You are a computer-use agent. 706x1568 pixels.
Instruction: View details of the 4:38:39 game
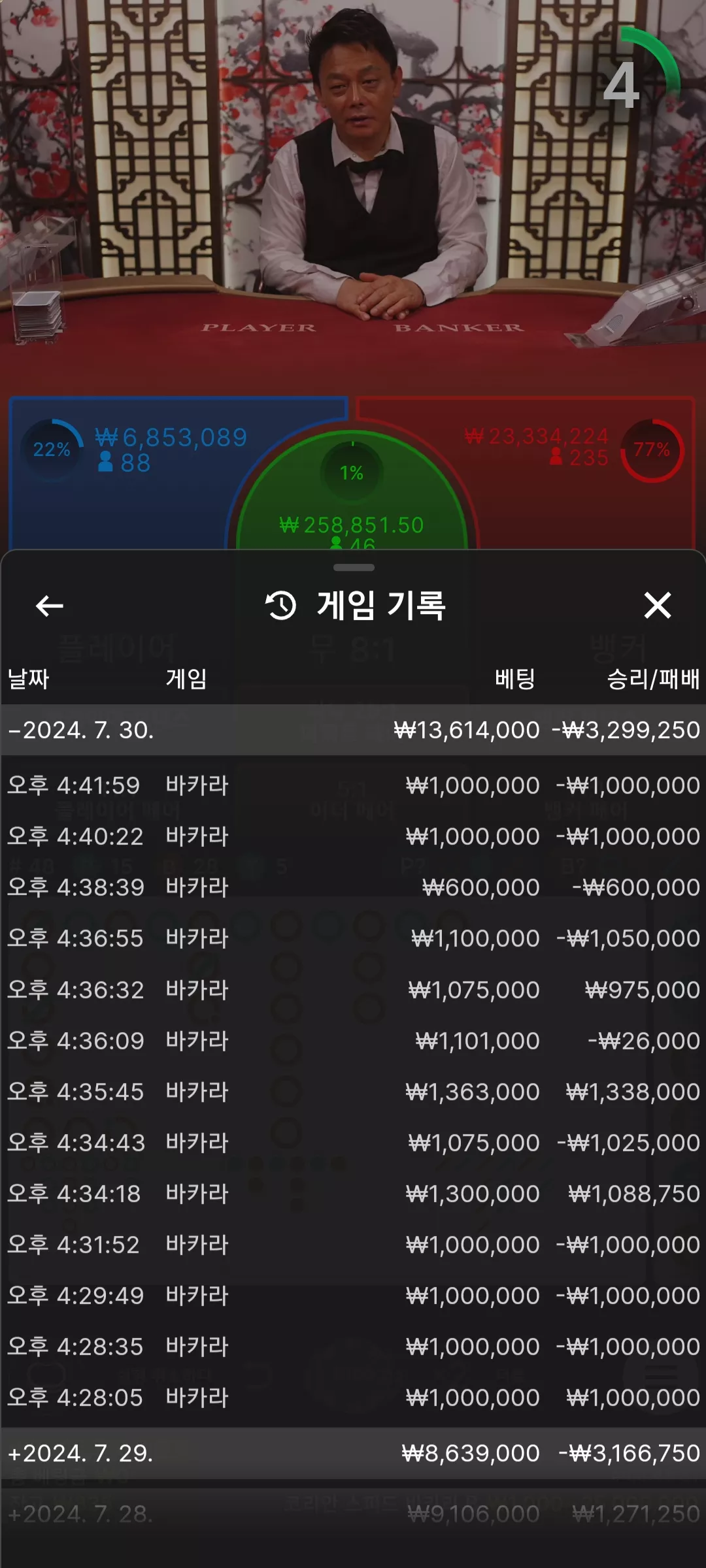click(353, 887)
